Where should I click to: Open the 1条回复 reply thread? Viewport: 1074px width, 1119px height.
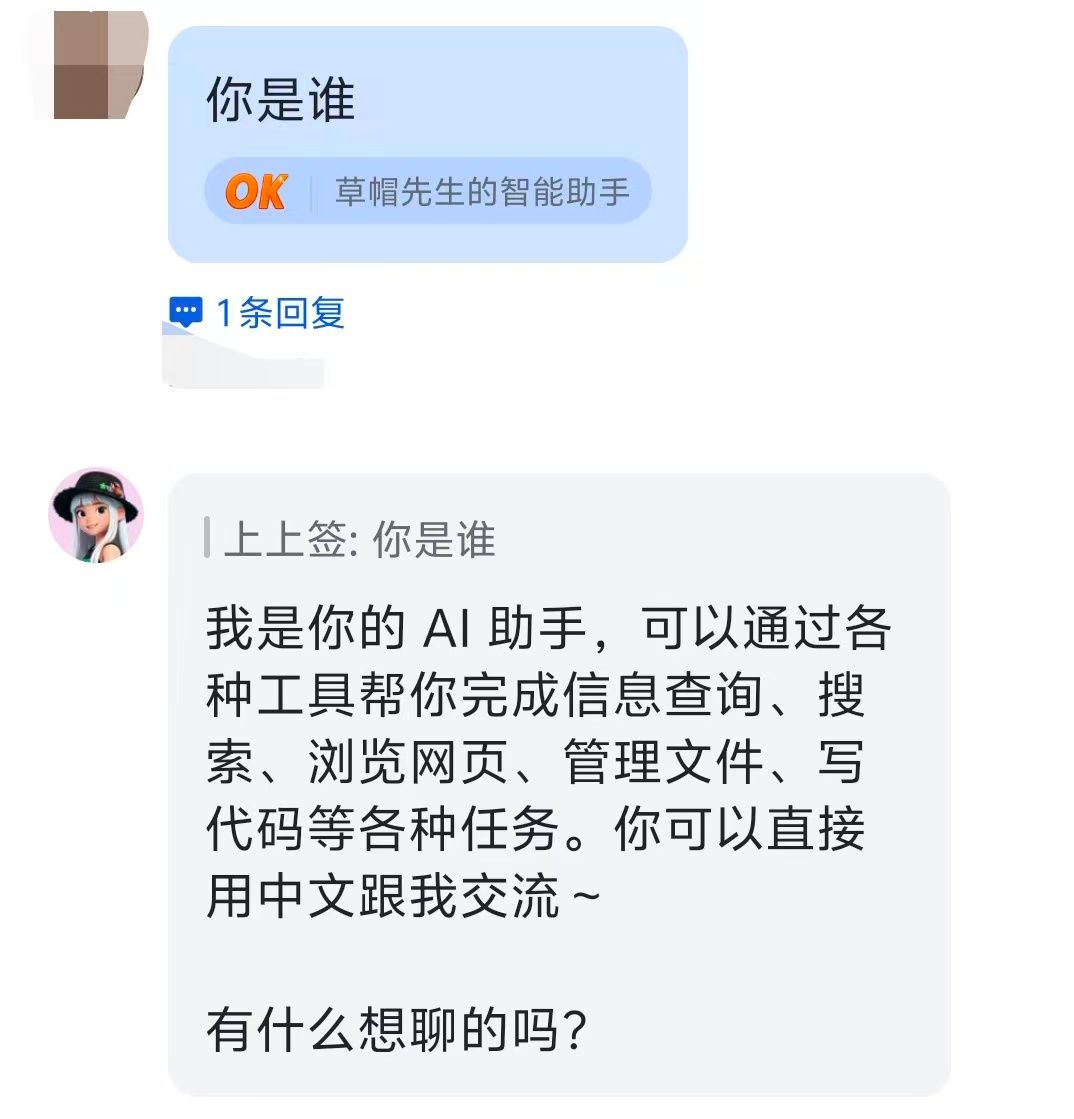[258, 313]
